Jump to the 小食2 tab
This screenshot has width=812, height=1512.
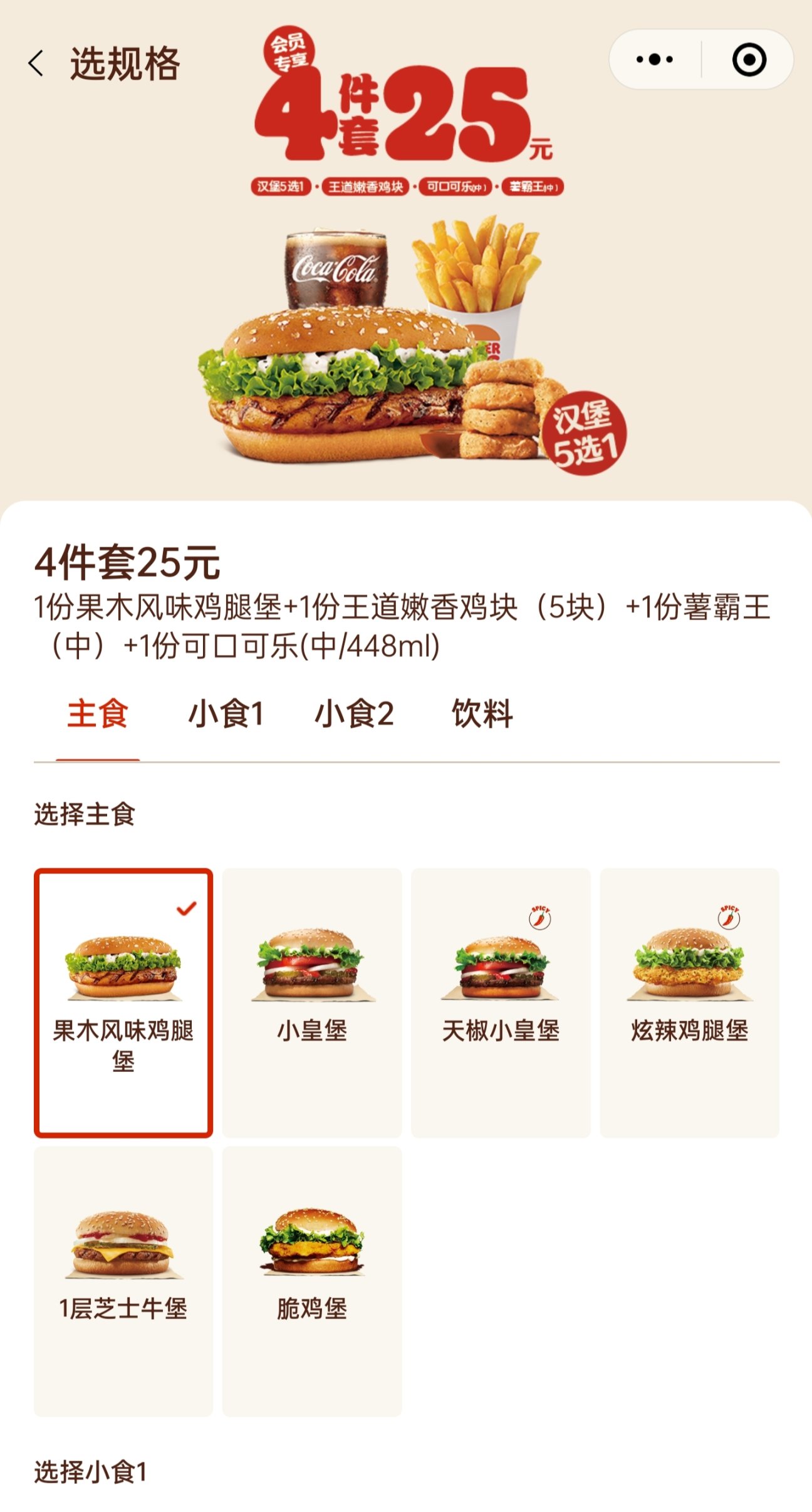pos(354,714)
